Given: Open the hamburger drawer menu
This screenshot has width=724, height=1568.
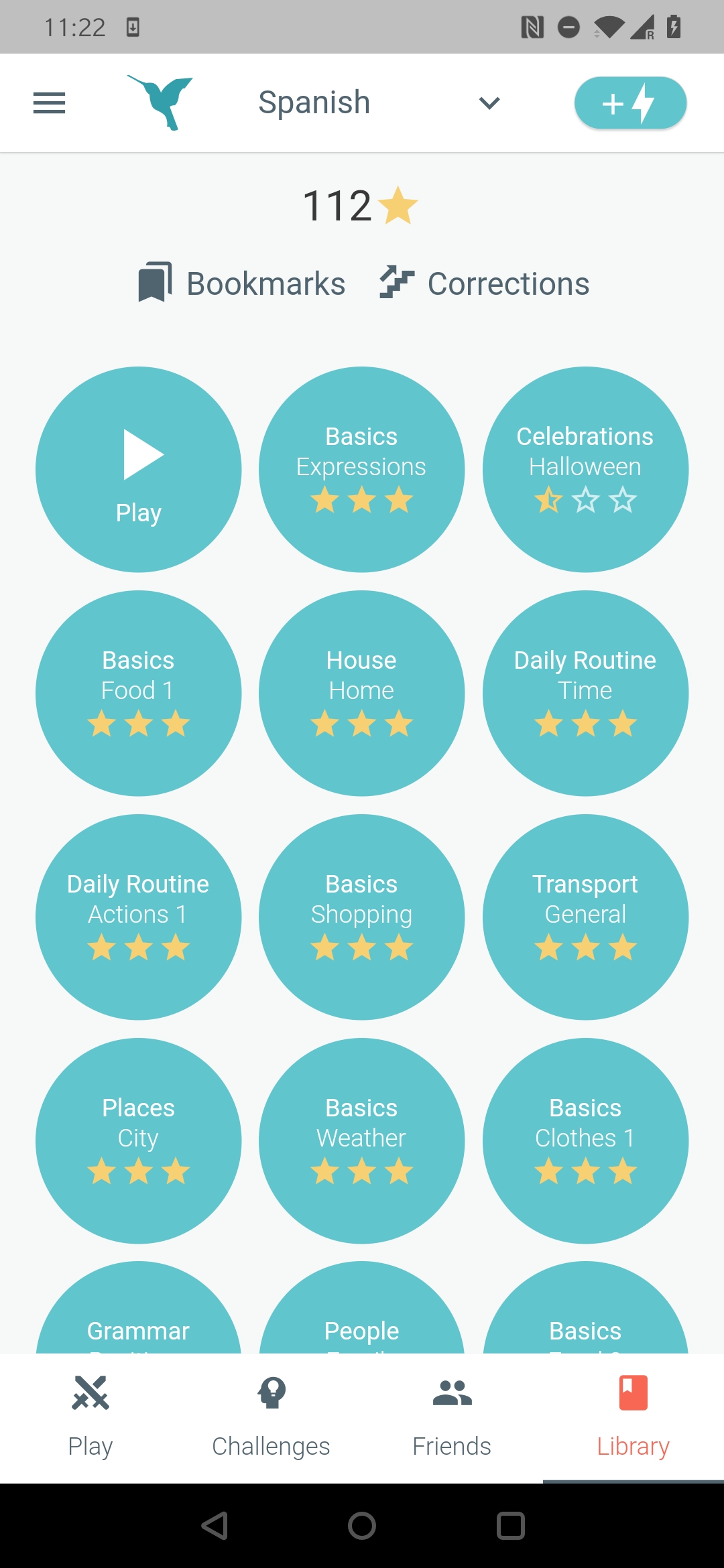Looking at the screenshot, I should [50, 103].
